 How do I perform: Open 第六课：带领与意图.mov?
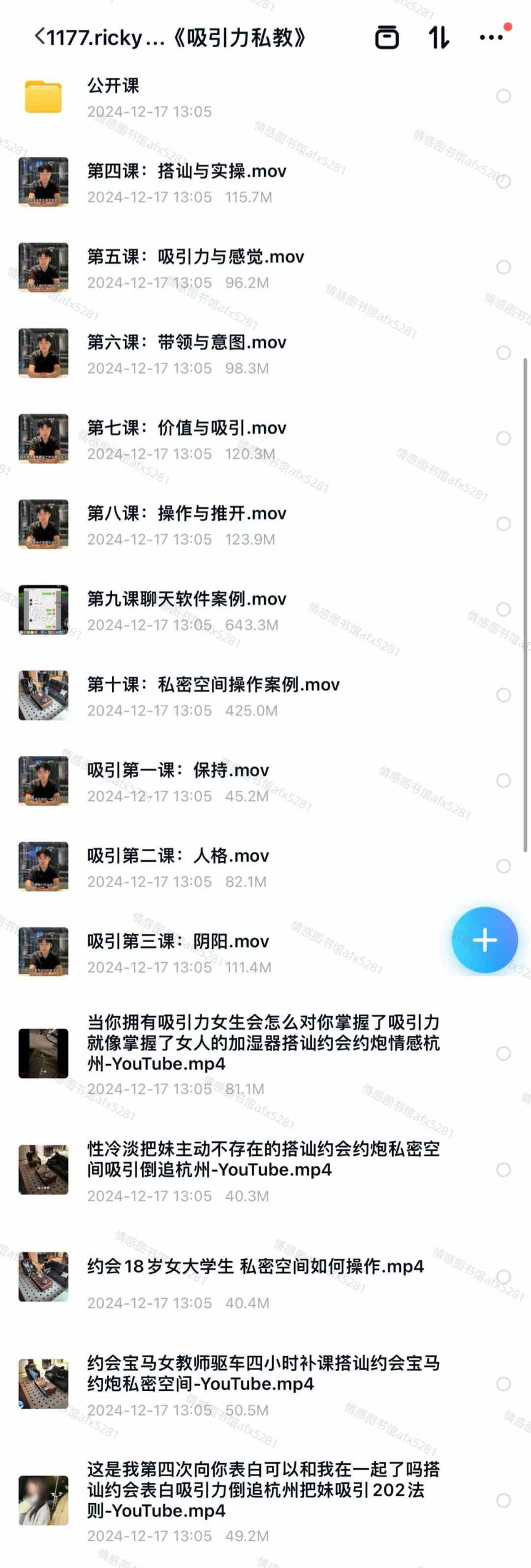pos(186,342)
